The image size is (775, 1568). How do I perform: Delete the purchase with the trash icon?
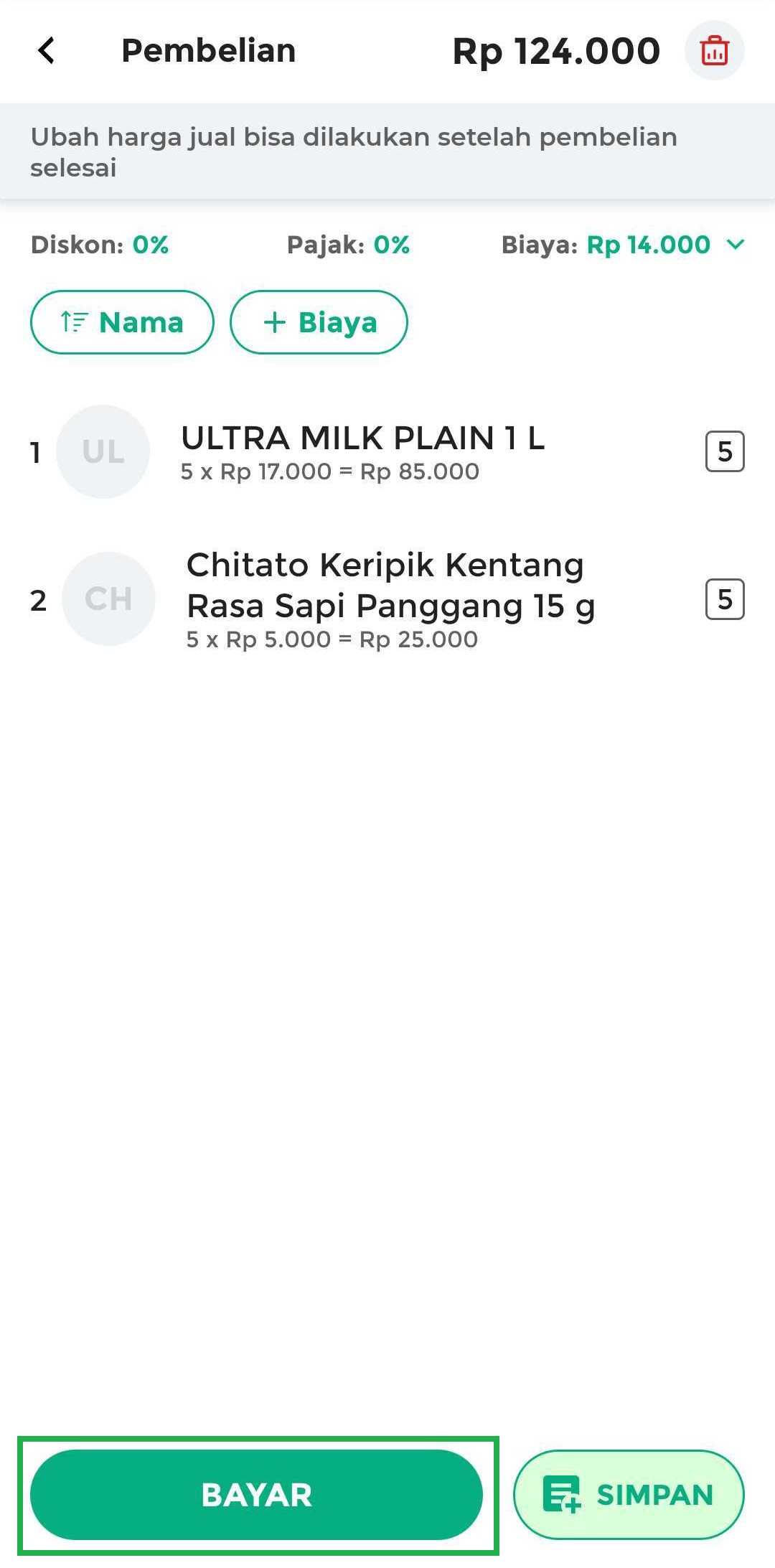tap(714, 51)
